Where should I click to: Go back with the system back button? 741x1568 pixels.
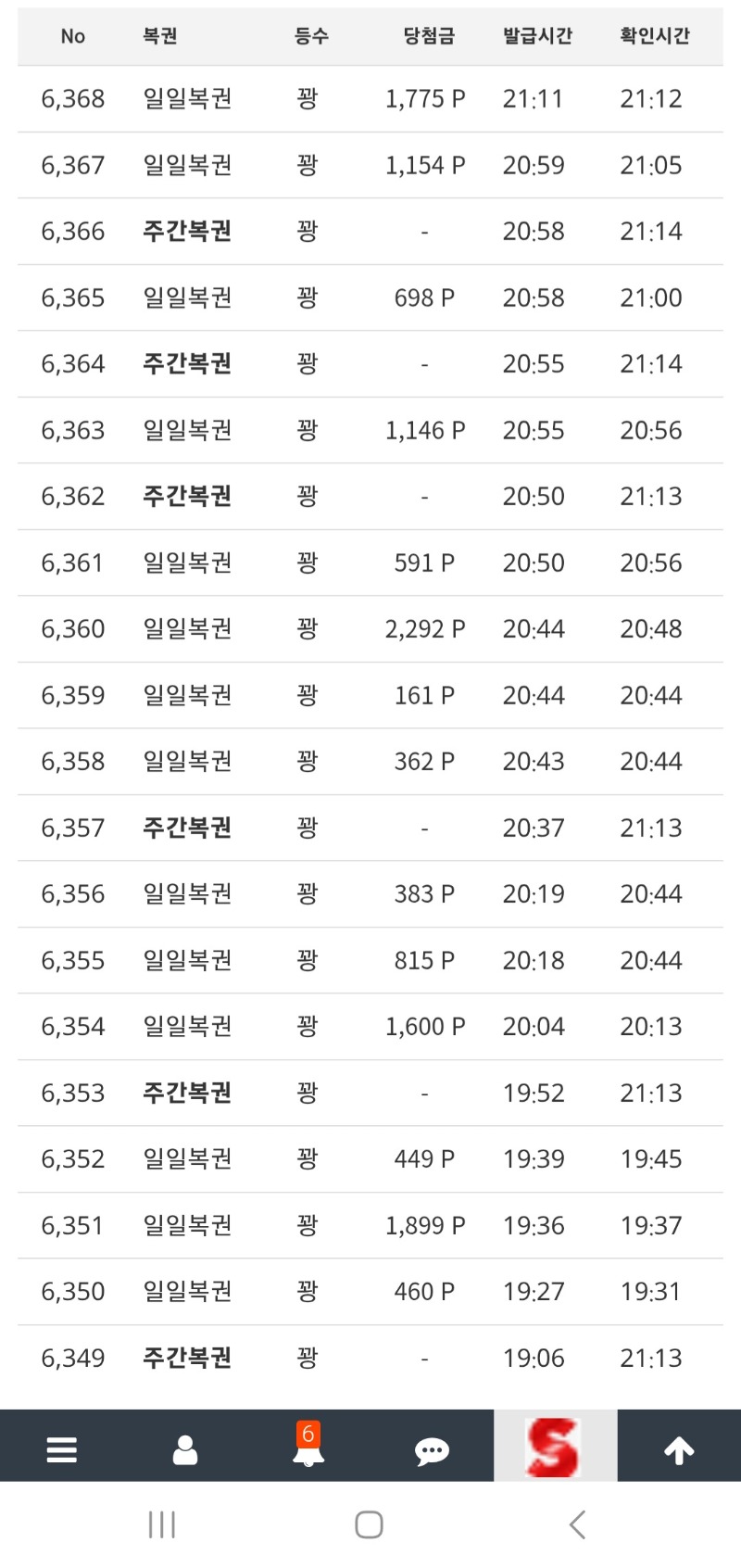578,1524
